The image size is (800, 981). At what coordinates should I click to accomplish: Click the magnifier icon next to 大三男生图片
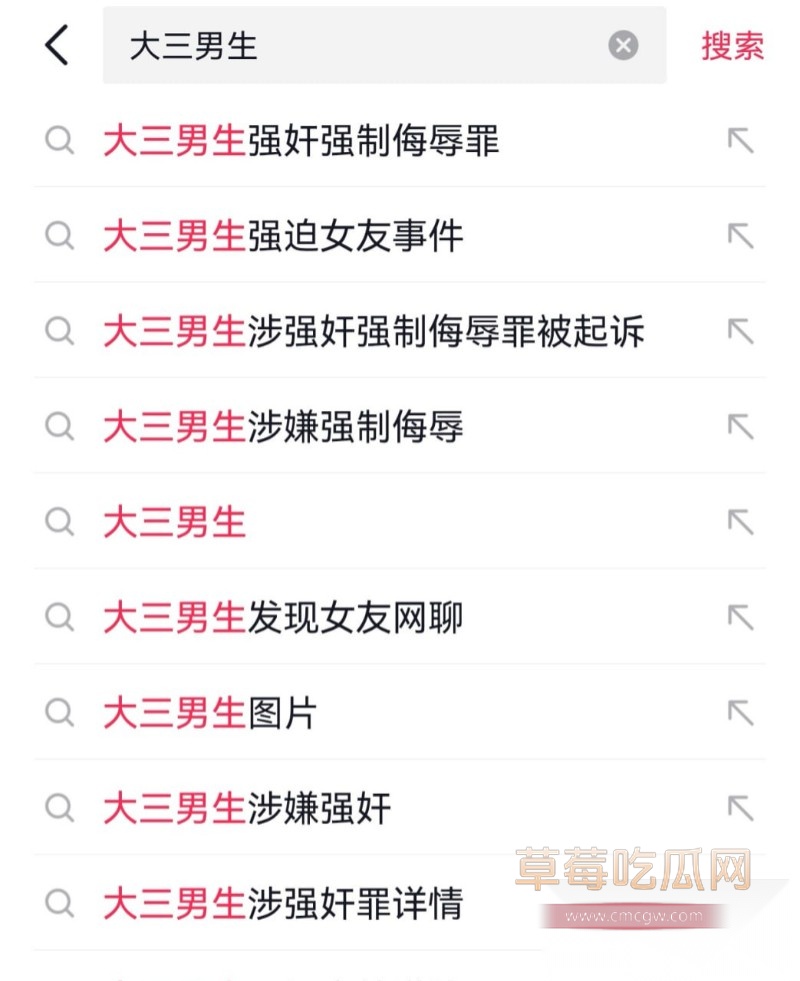click(x=59, y=713)
